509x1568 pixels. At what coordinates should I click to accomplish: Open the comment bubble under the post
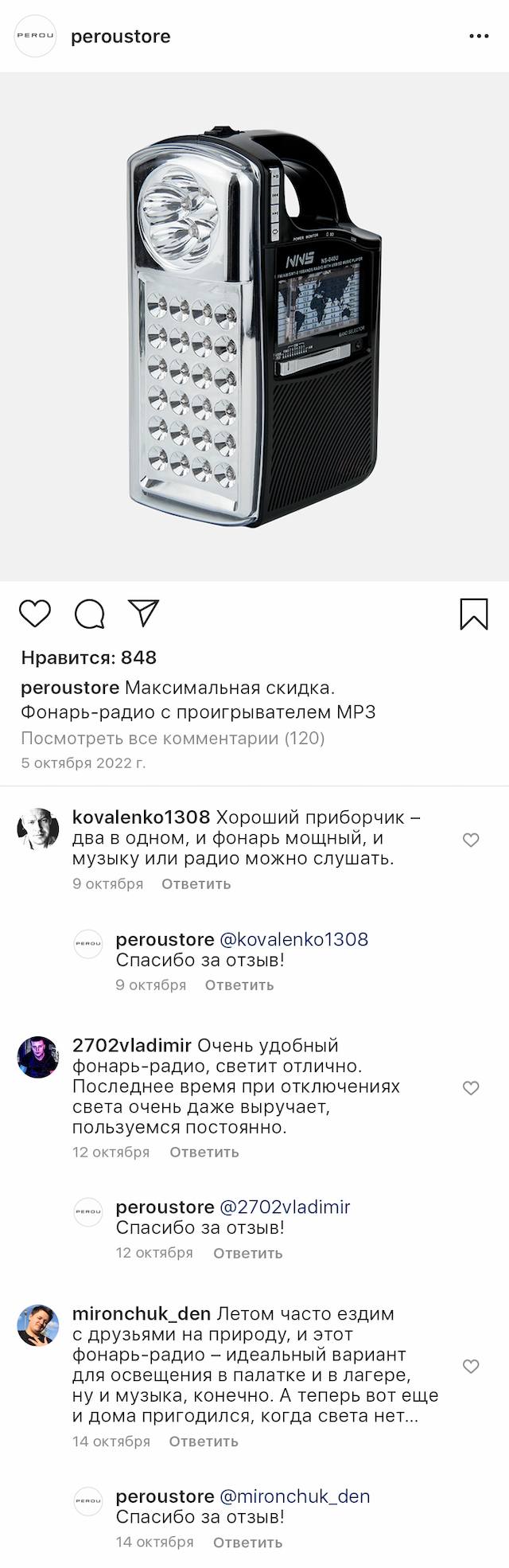pos(90,614)
